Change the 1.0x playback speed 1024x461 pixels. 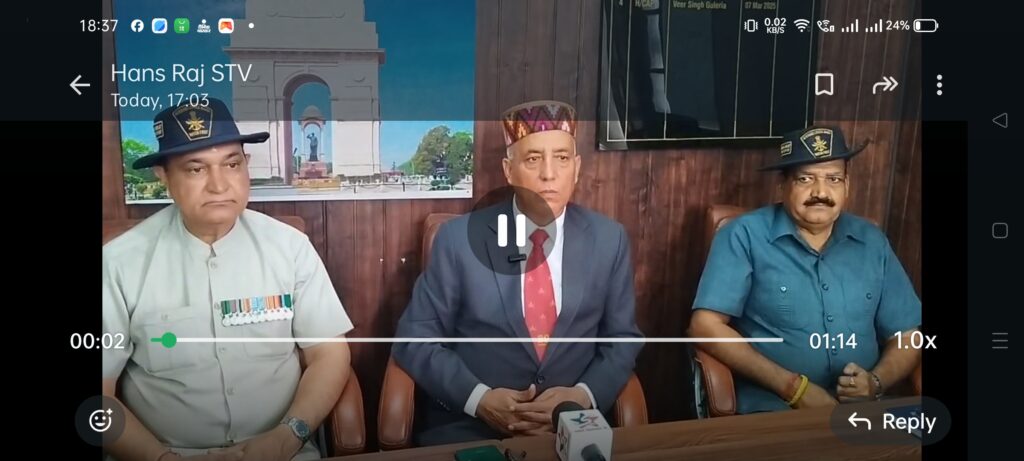click(914, 341)
